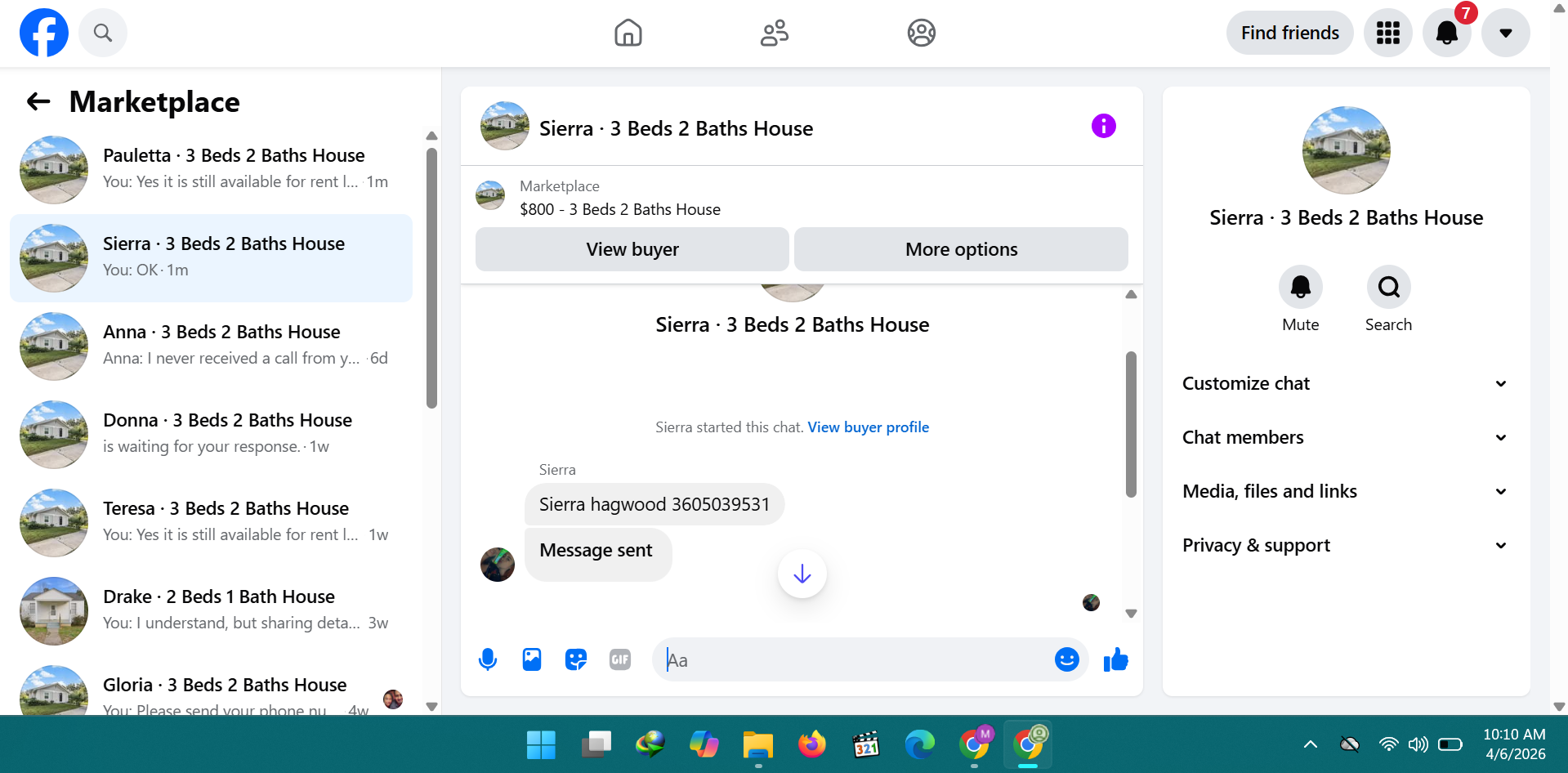Attach a photo using the image icon
Screen dimensions: 1568x773
point(532,659)
